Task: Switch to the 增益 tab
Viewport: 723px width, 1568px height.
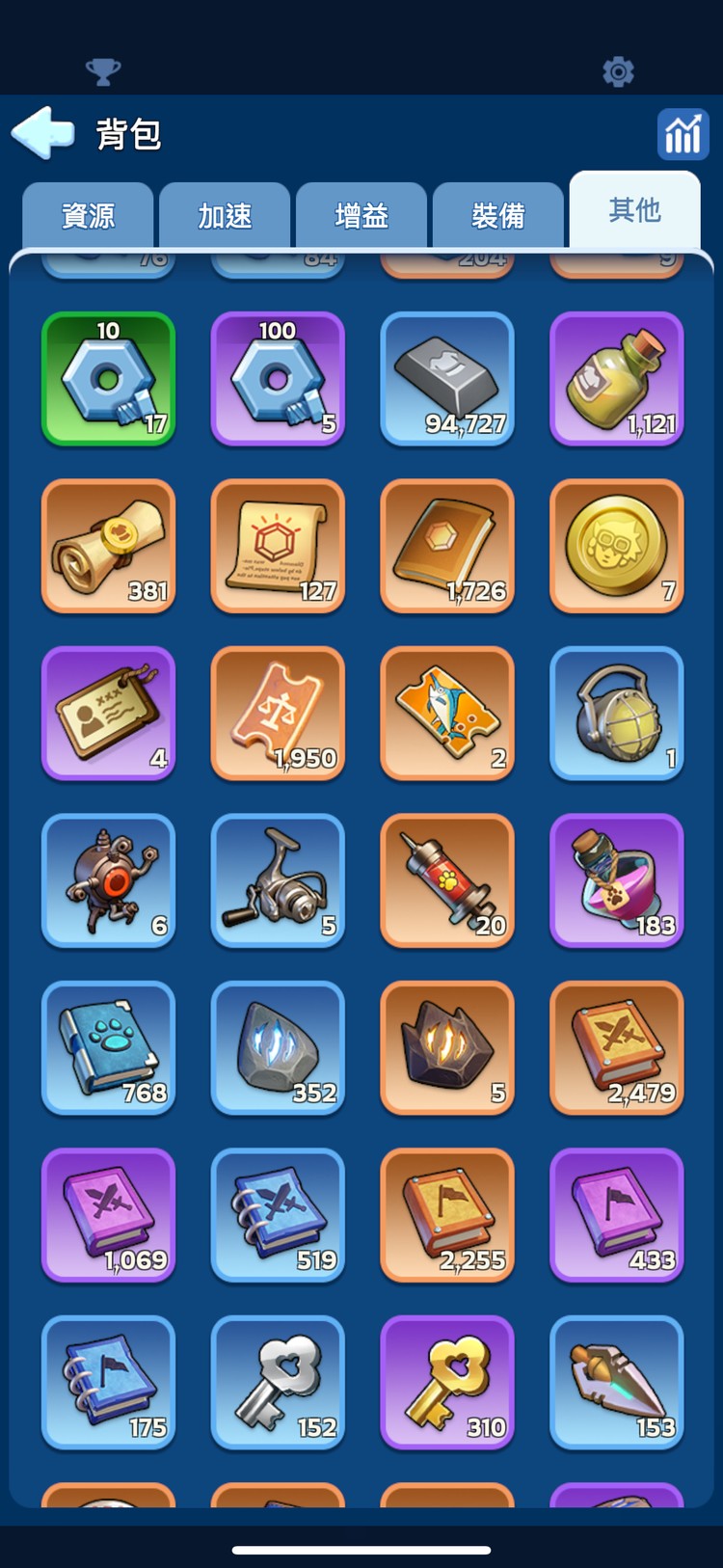Action: tap(361, 215)
